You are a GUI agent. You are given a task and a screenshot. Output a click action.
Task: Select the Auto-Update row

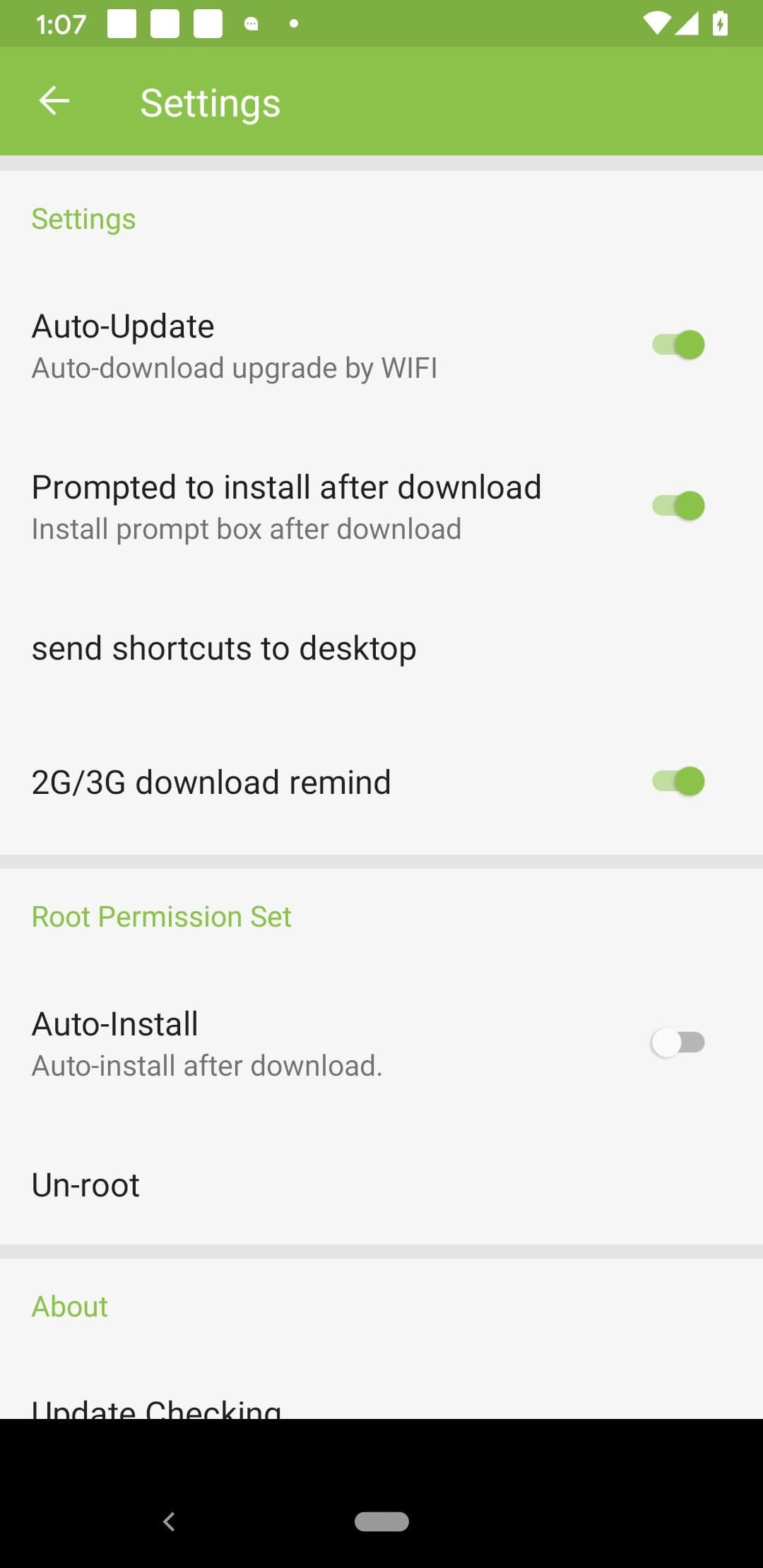[283, 344]
